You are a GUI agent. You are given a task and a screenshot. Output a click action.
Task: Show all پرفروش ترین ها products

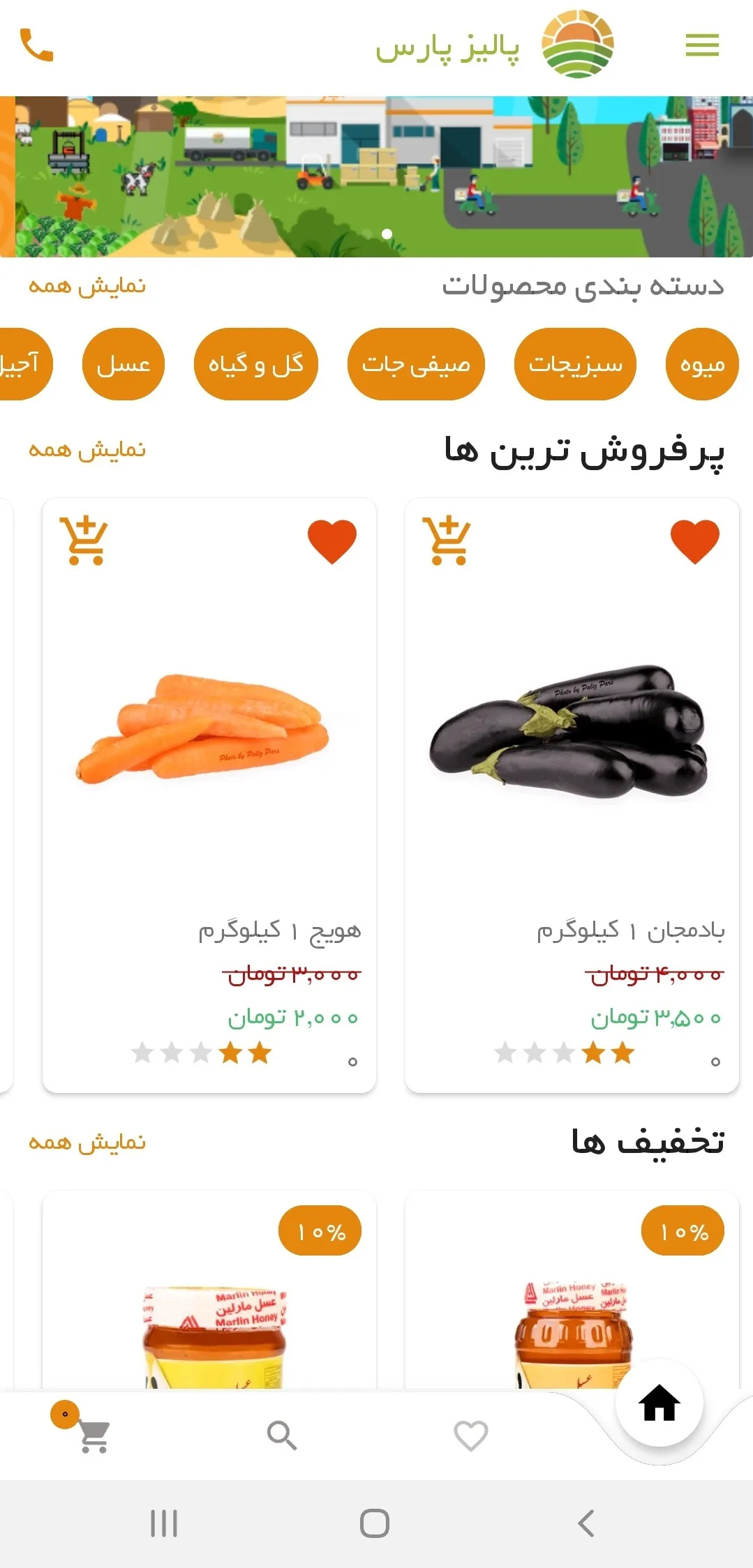[87, 450]
